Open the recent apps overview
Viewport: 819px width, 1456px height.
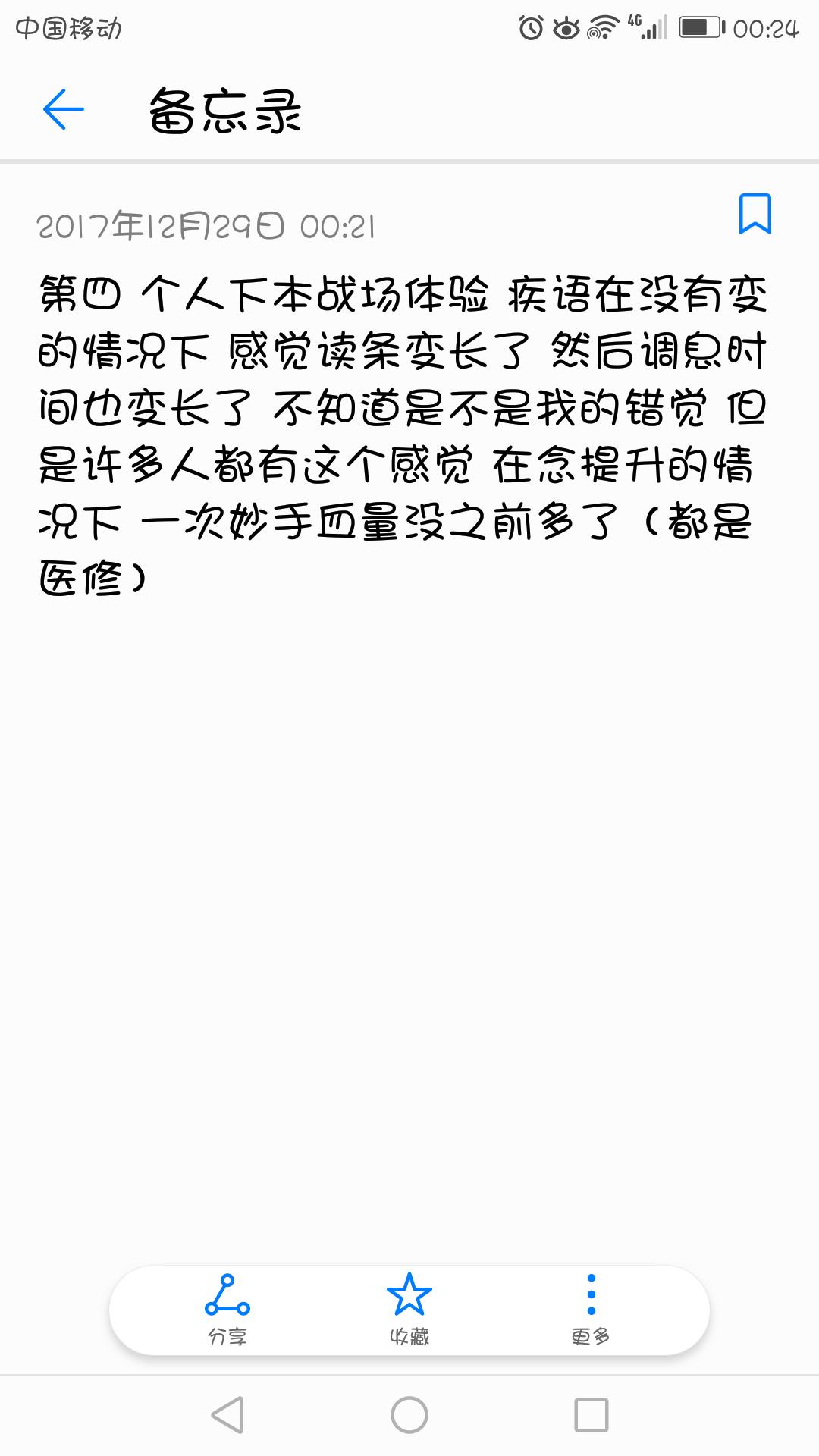(x=591, y=1415)
